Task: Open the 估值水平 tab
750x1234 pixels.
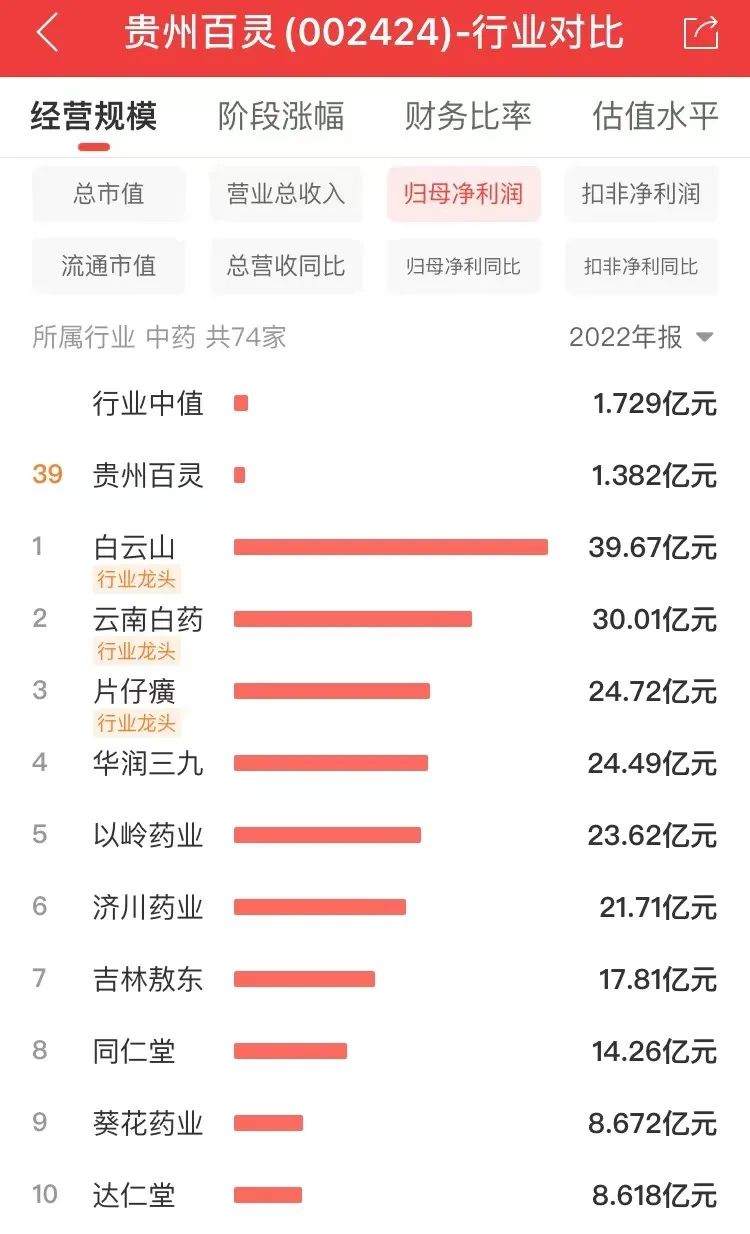Action: click(655, 116)
